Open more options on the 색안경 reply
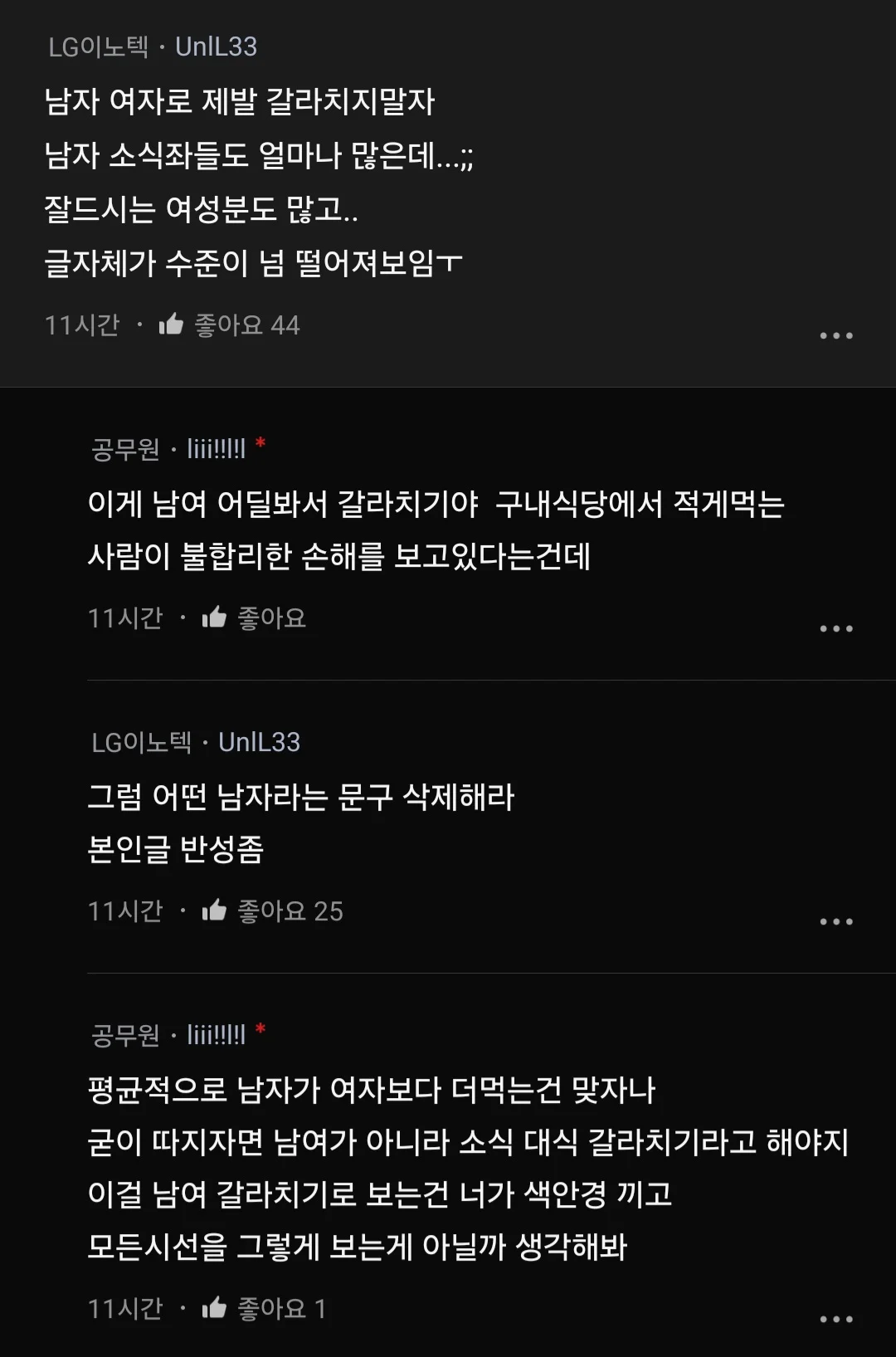 coord(835,1319)
